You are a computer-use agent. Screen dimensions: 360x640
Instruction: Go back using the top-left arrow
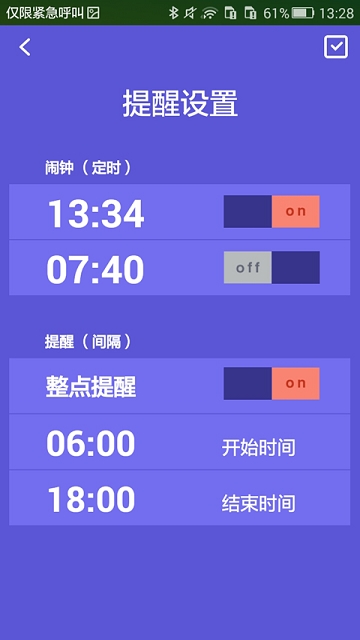[25, 47]
